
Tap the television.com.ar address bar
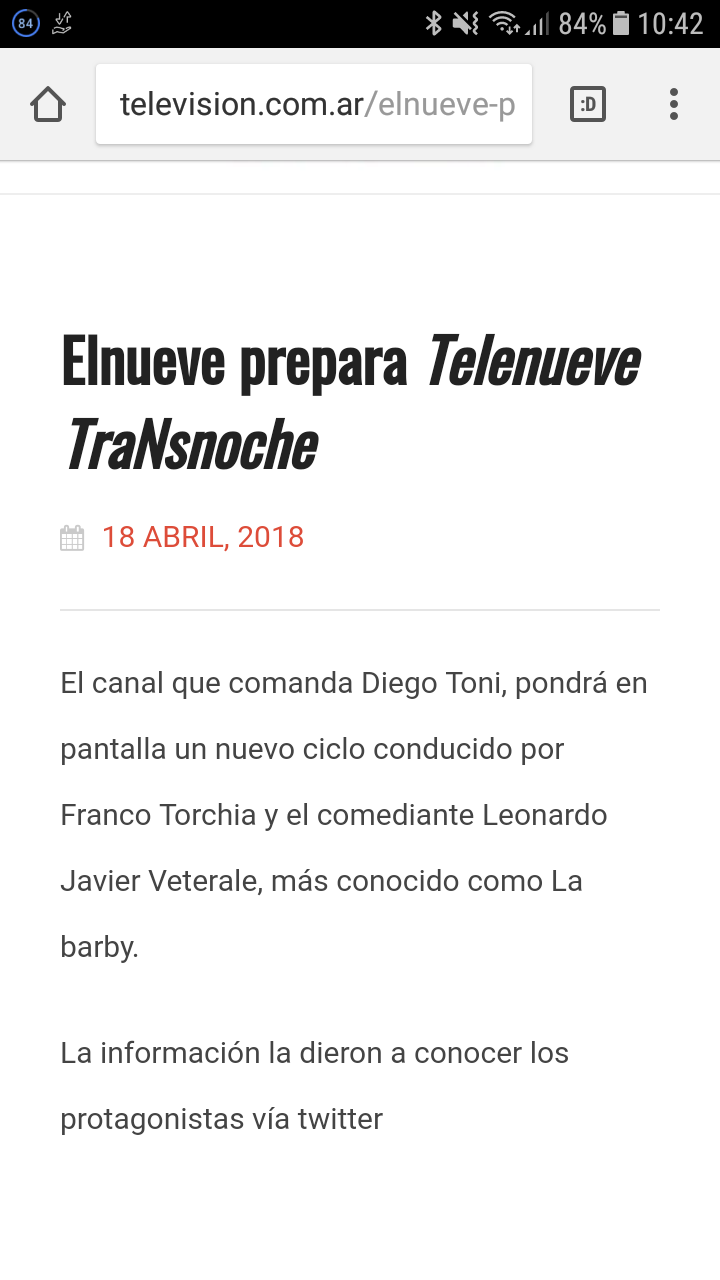314,104
